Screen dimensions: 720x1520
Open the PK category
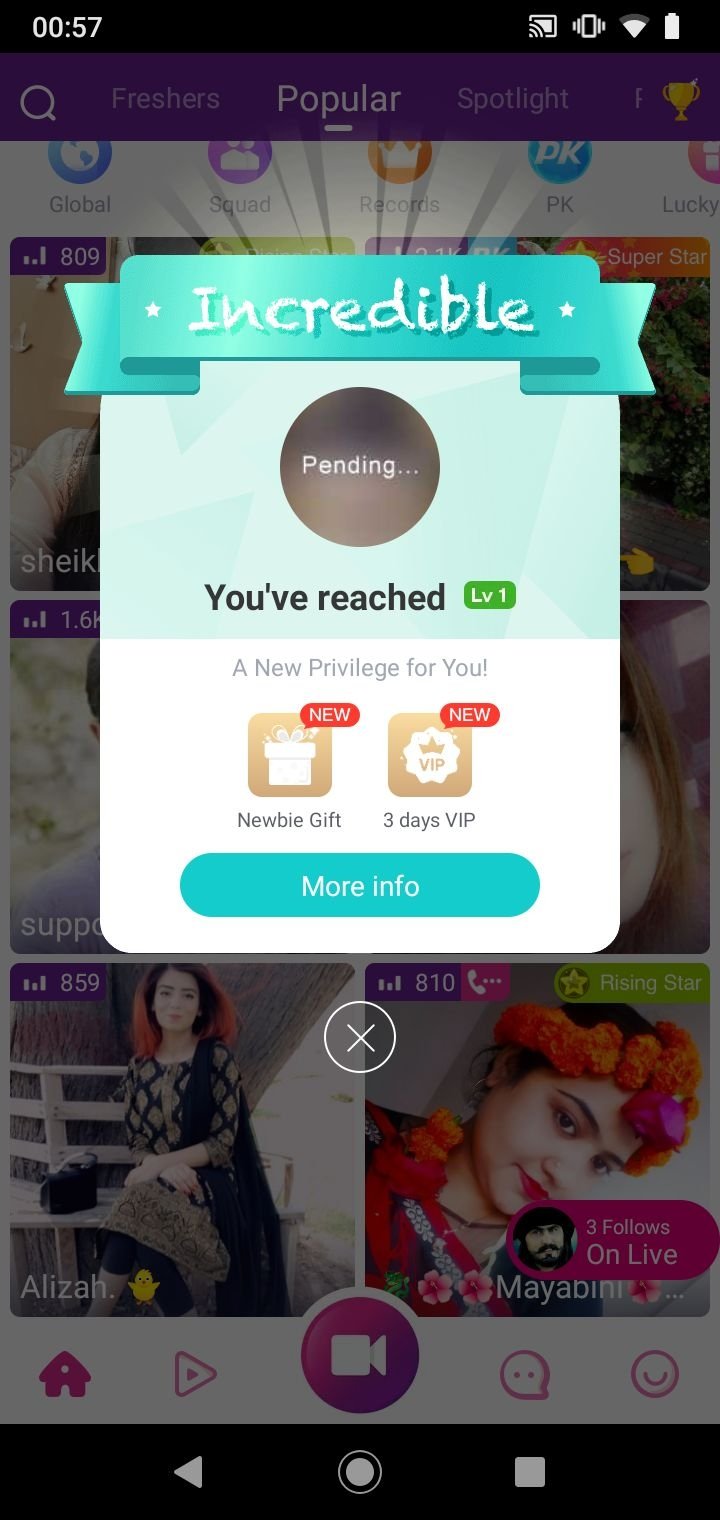click(x=560, y=178)
